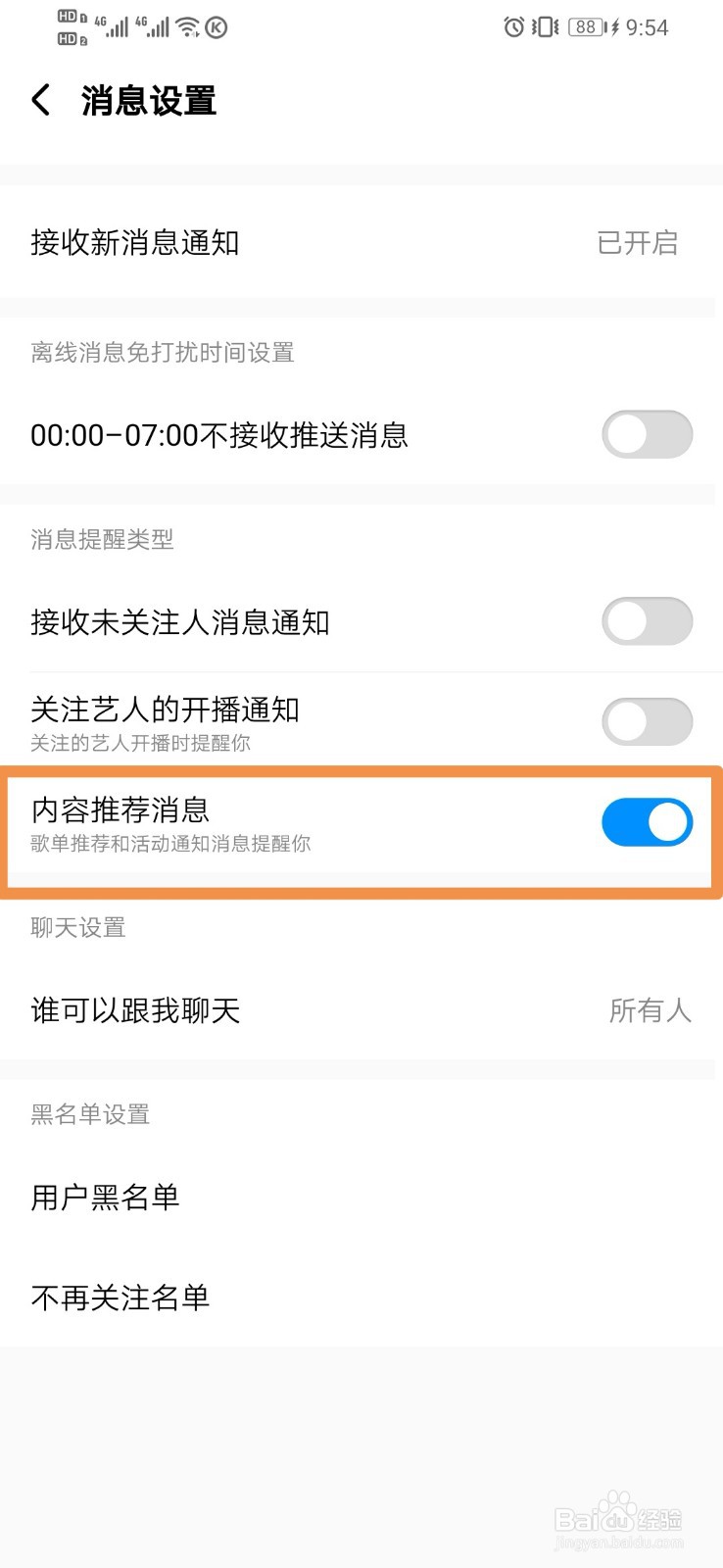Turn on the 关注艺人的开播通知 switch
The width and height of the screenshot is (723, 1568).
[x=647, y=722]
